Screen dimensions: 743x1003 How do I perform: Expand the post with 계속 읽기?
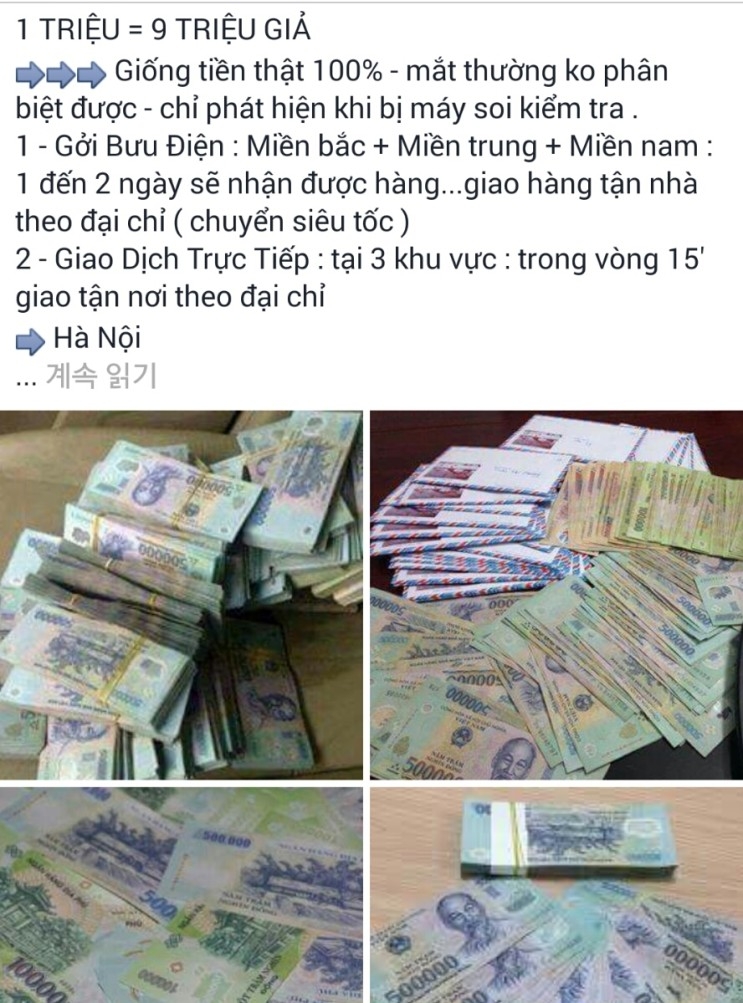point(100,376)
